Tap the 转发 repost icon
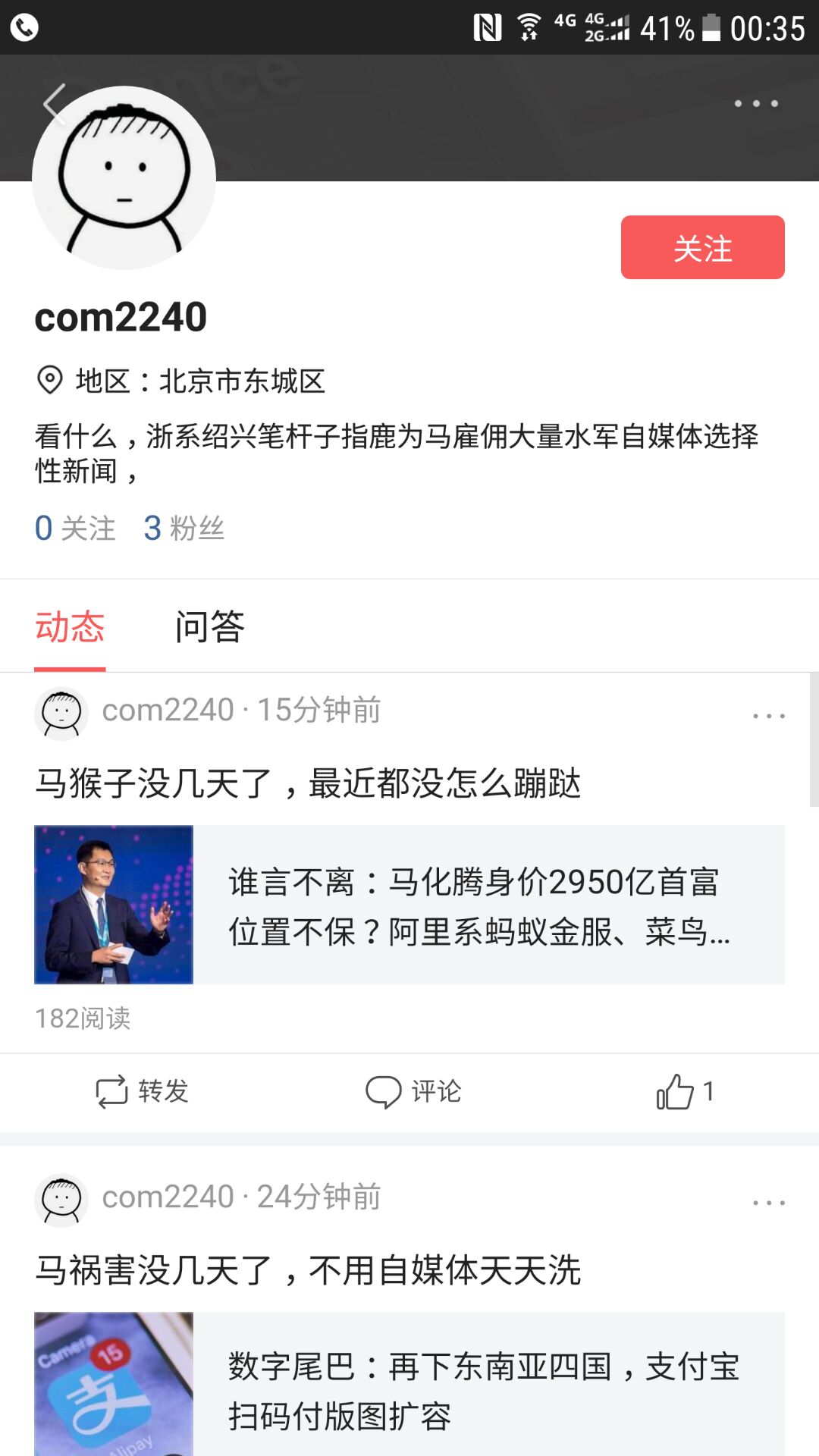Viewport: 819px width, 1456px height. point(139,1092)
